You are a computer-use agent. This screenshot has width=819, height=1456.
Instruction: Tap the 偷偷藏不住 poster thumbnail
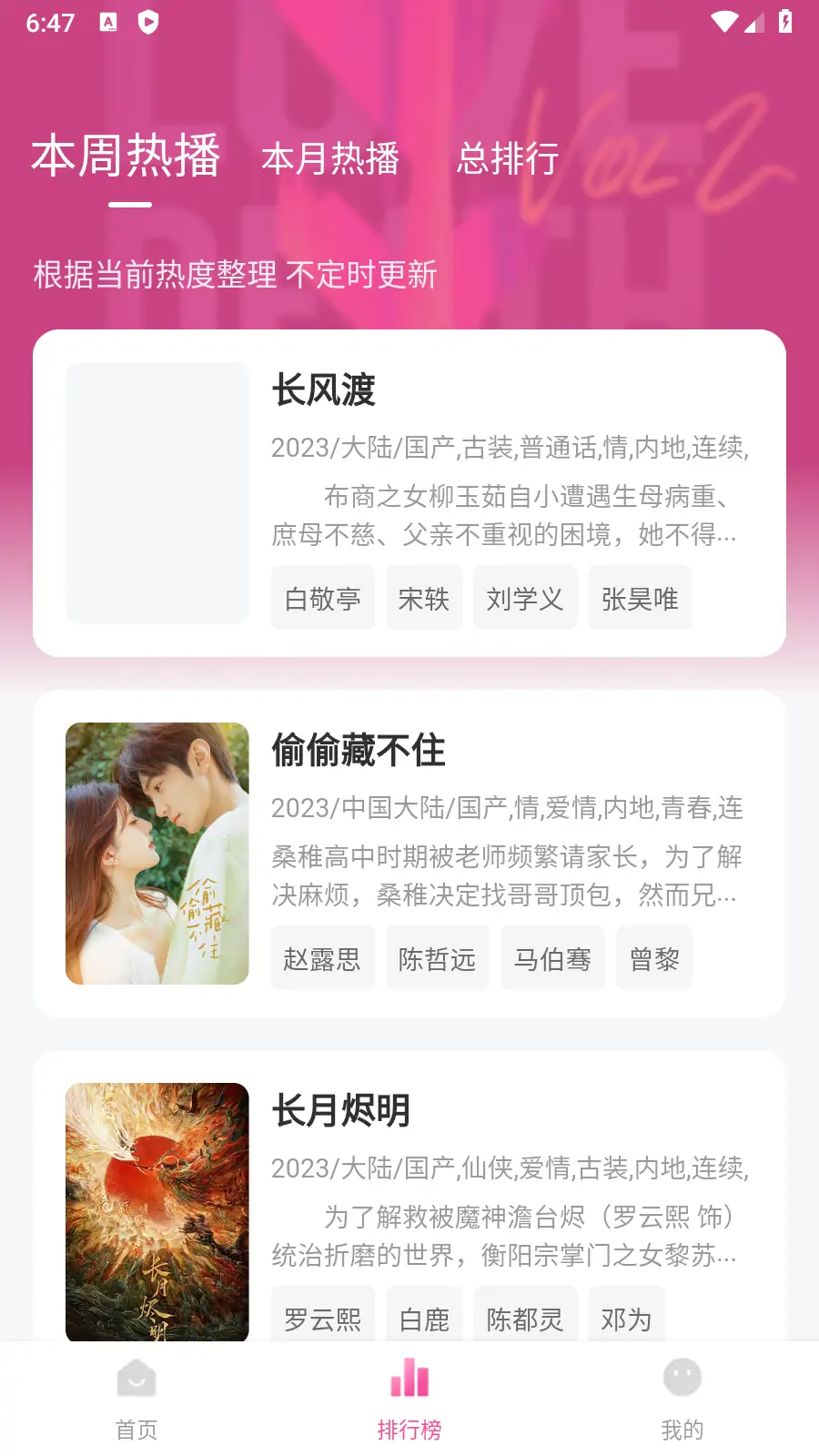coord(156,854)
